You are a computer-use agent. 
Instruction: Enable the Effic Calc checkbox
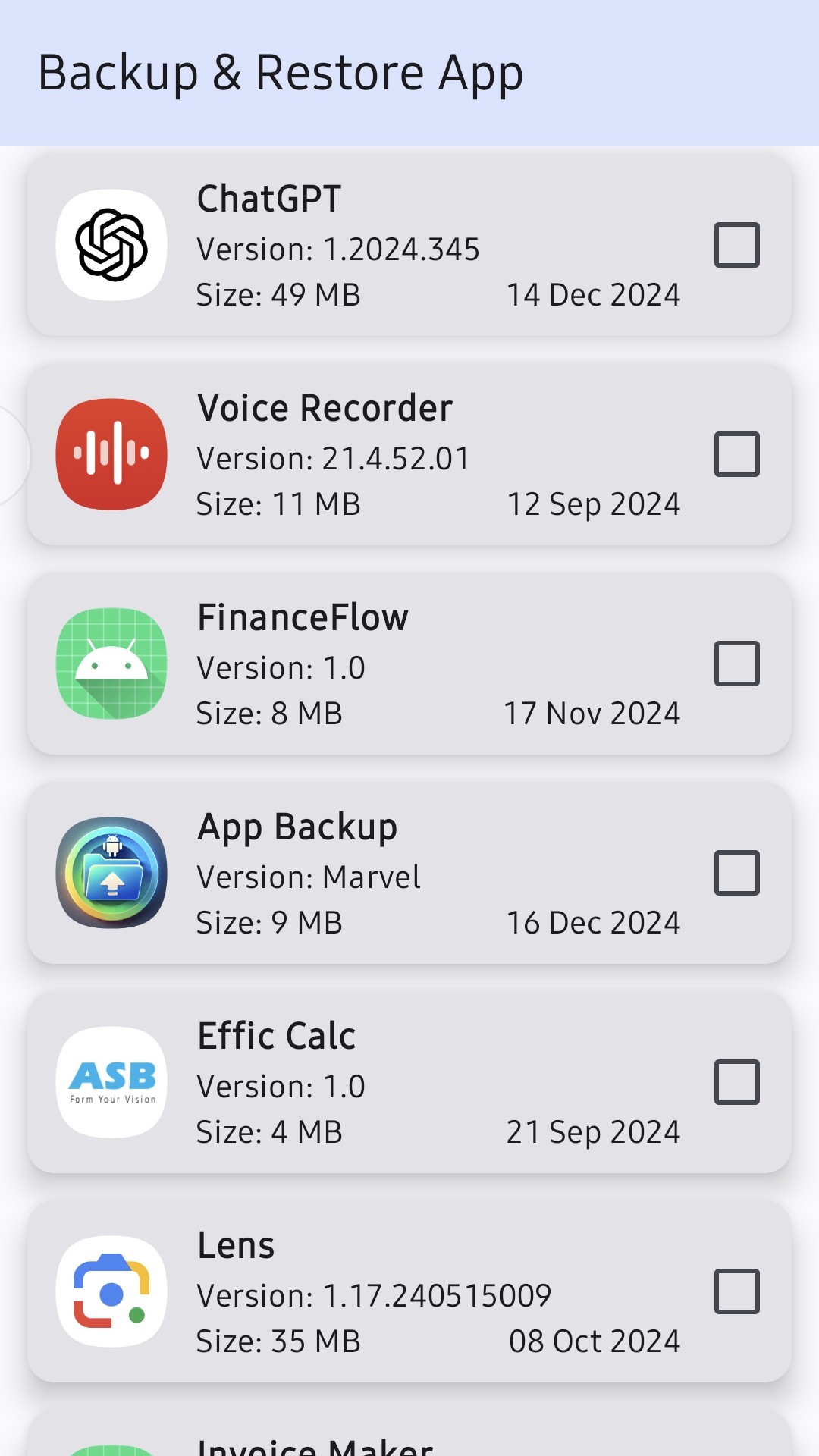click(x=737, y=1082)
